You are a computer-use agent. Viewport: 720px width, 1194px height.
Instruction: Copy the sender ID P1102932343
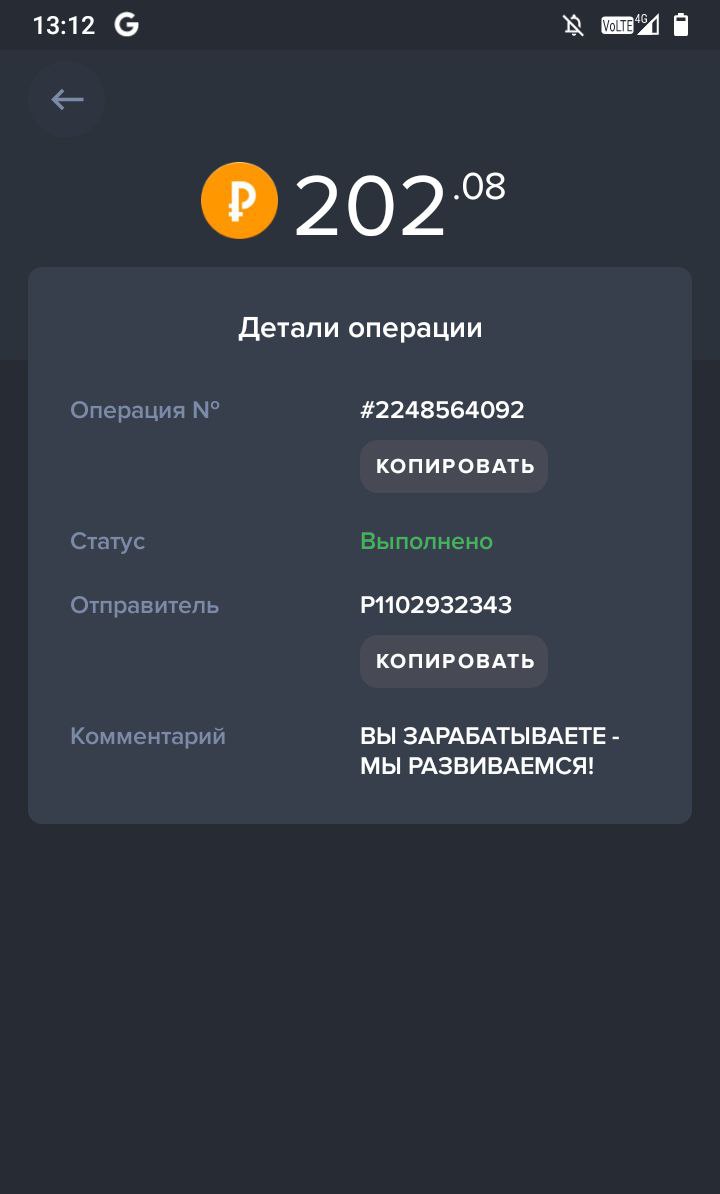[454, 661]
